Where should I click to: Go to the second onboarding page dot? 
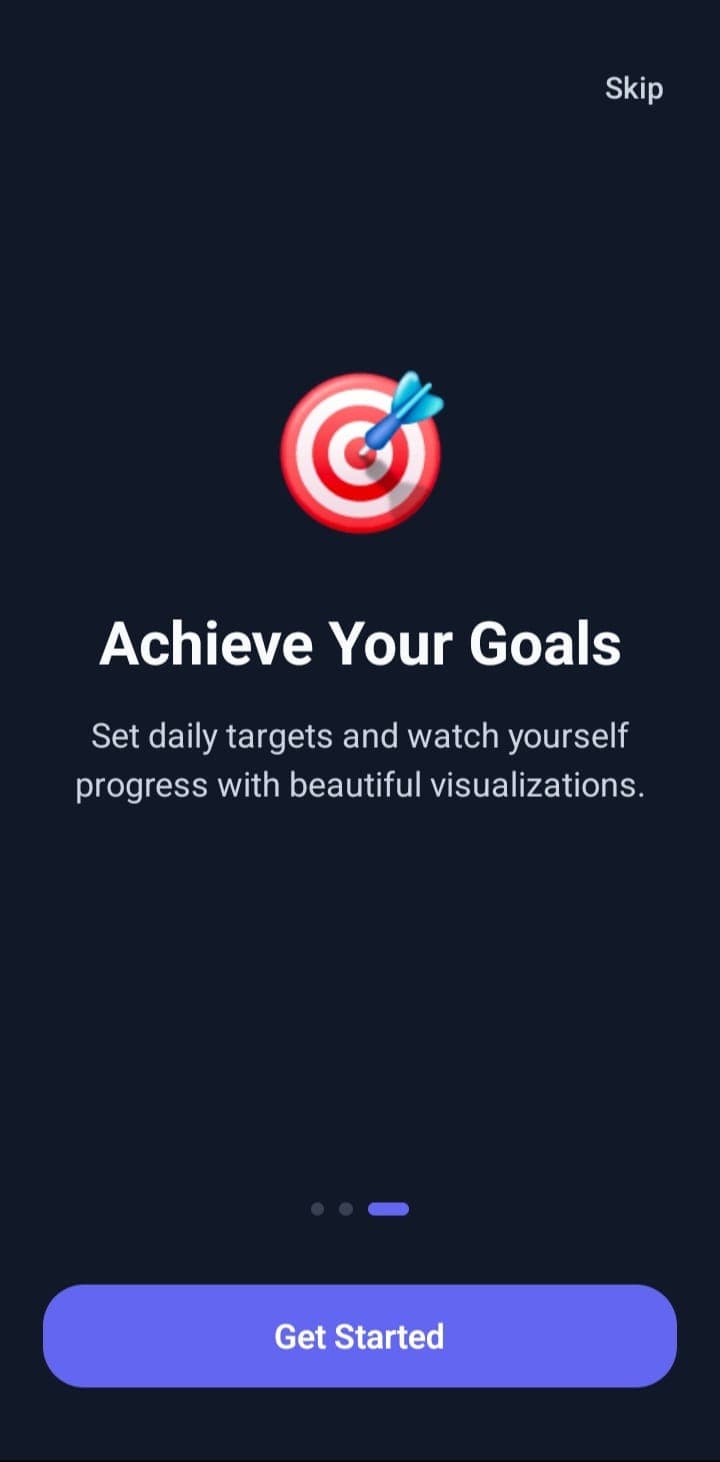(346, 1209)
